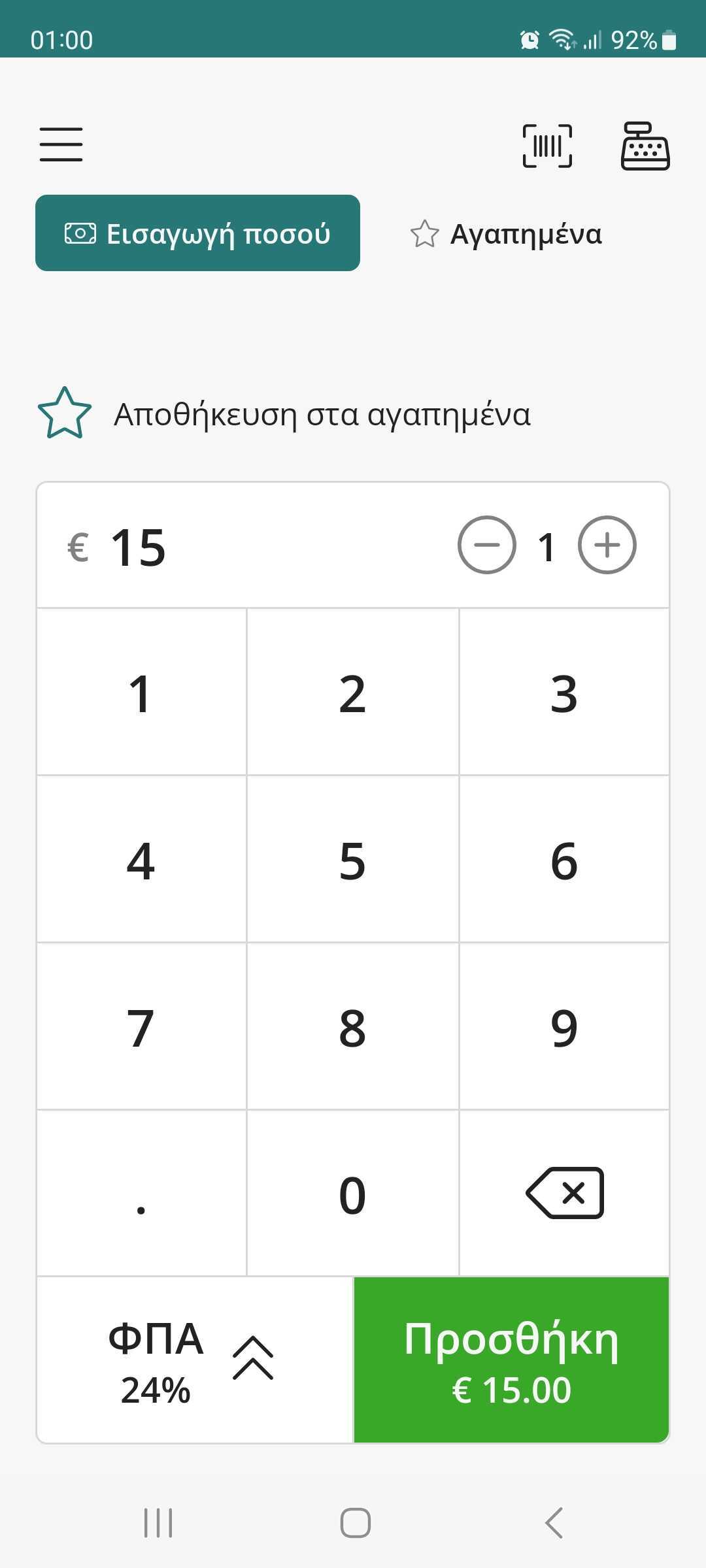Add a decimal point
The height and width of the screenshot is (1568, 706).
[141, 1194]
